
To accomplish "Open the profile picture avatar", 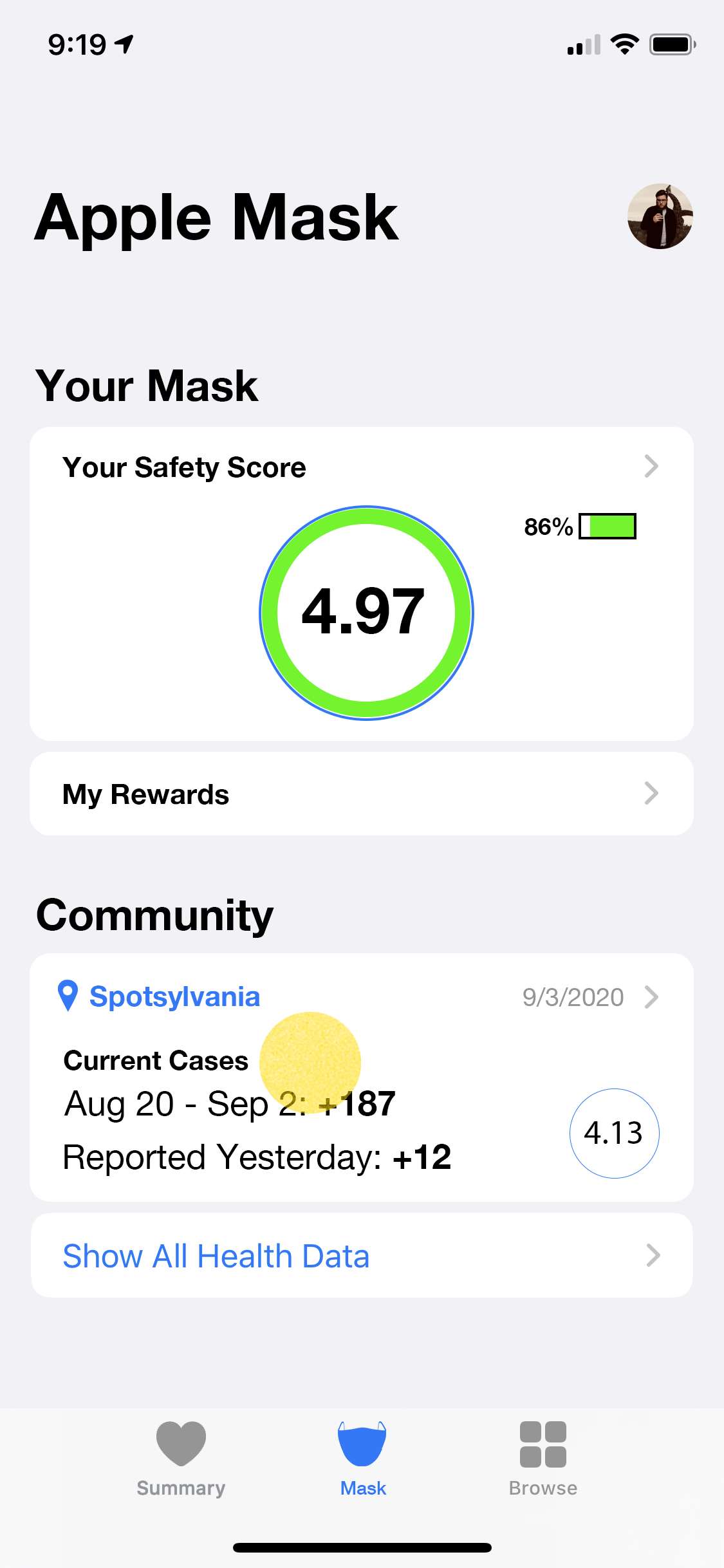I will coord(660,216).
